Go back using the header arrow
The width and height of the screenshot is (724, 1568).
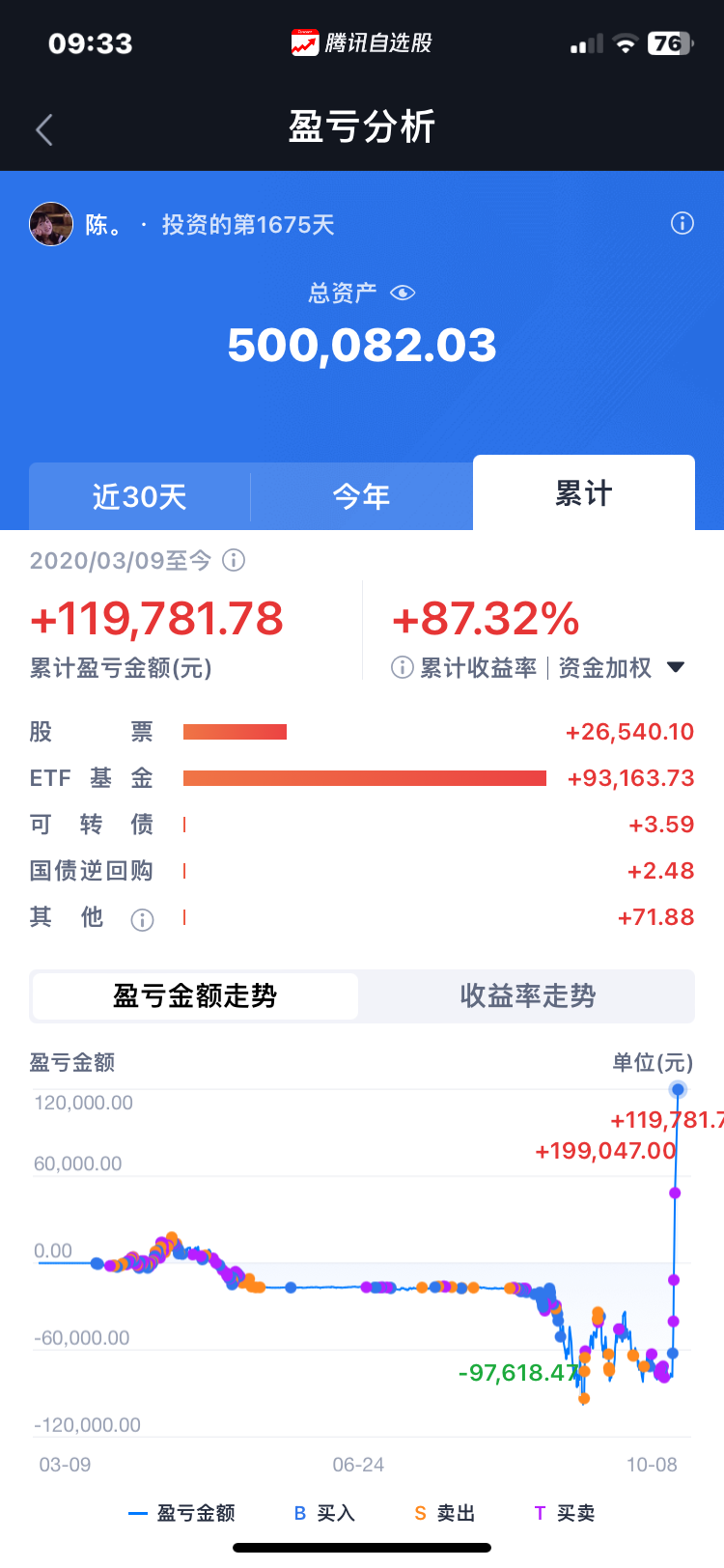coord(44,129)
